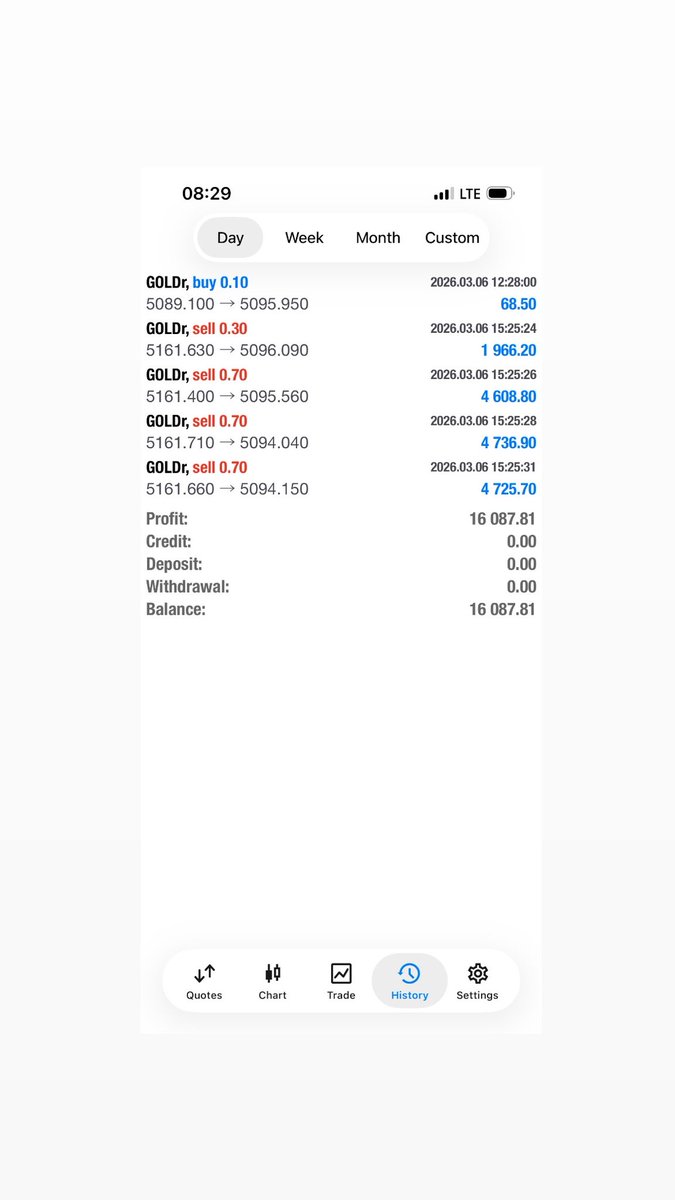The image size is (675, 1200).
Task: Open the Chart tab
Action: coord(272,981)
